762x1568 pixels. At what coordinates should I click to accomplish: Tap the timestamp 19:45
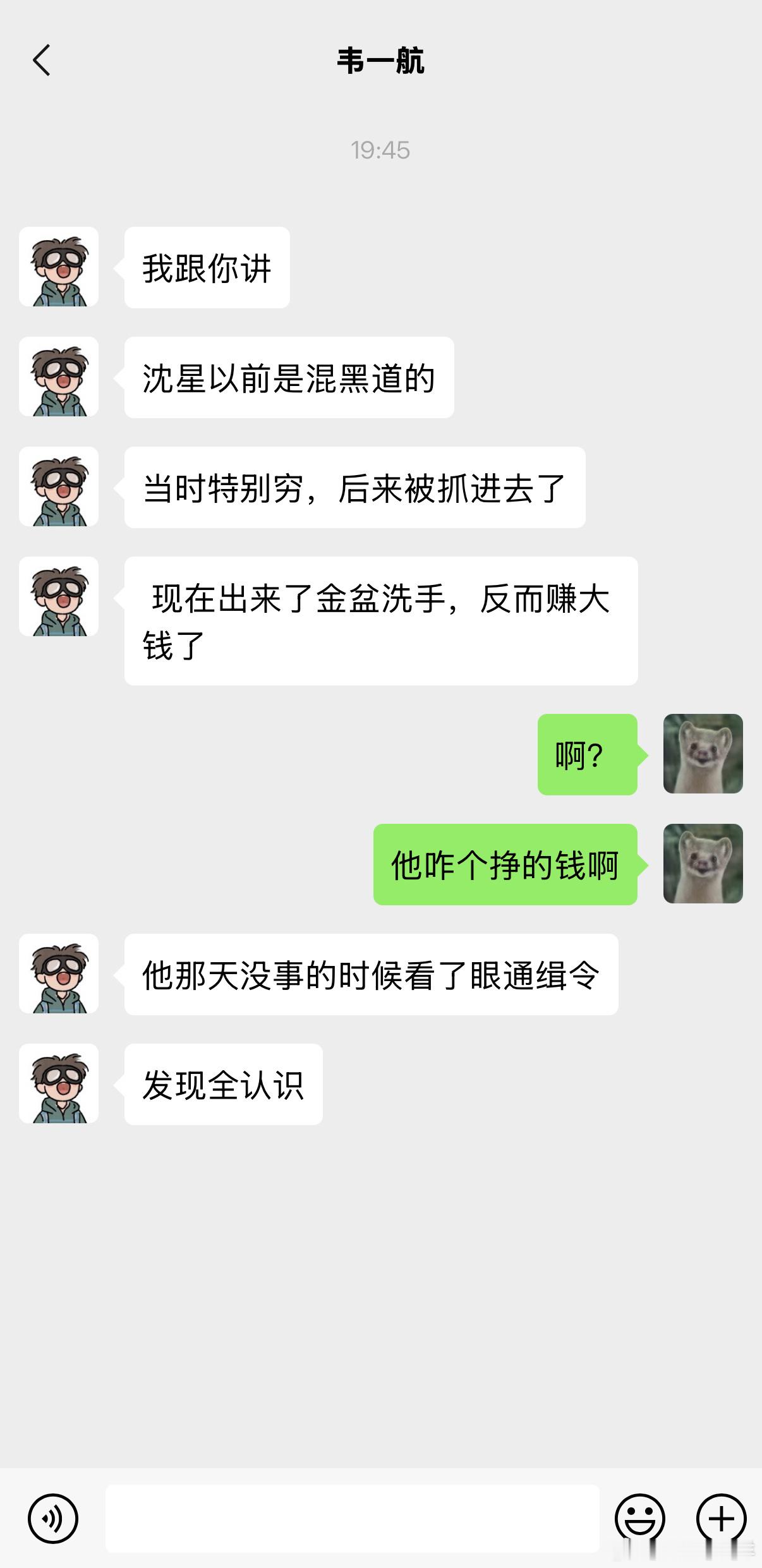tap(380, 150)
